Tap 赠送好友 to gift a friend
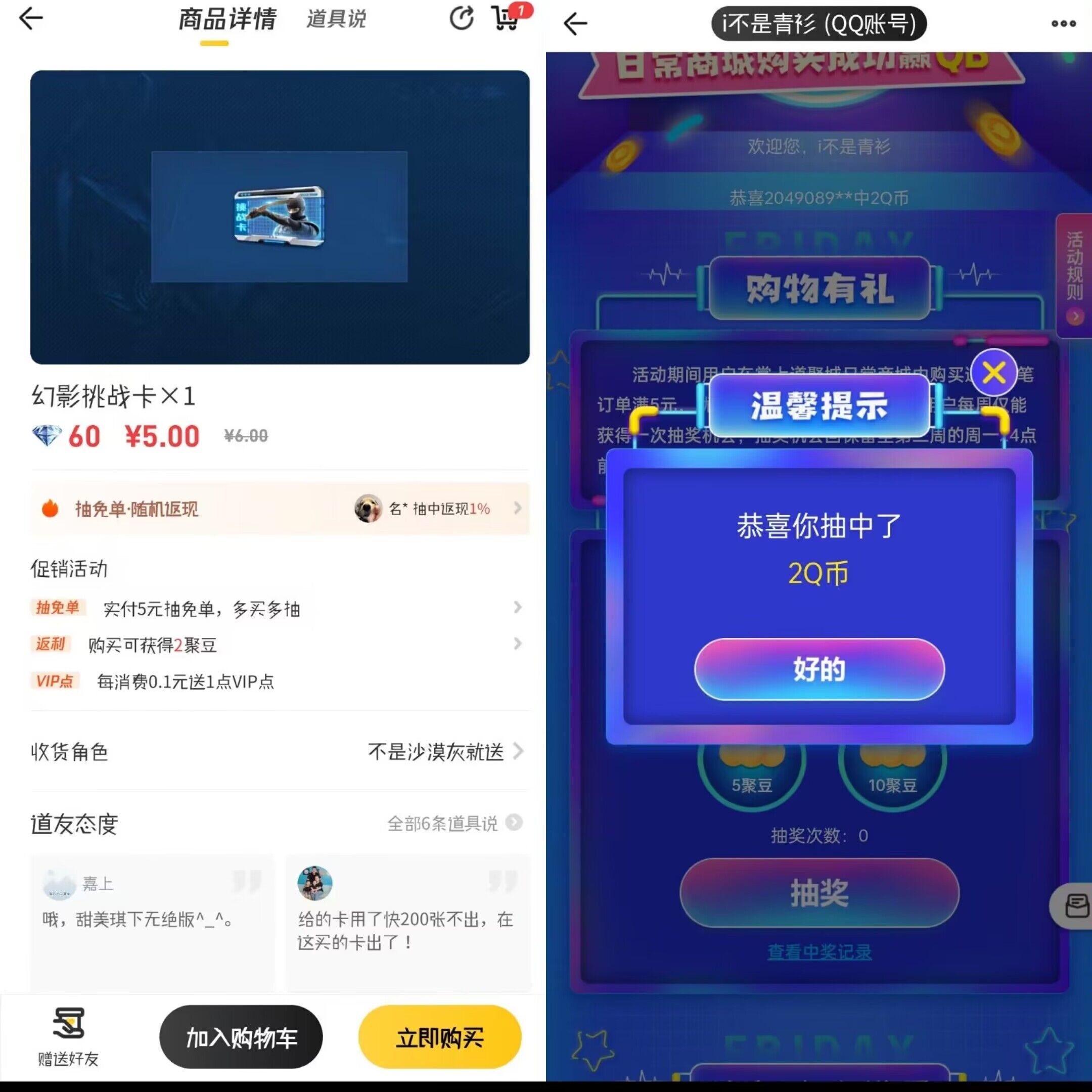The height and width of the screenshot is (1092, 1092). (68, 1038)
